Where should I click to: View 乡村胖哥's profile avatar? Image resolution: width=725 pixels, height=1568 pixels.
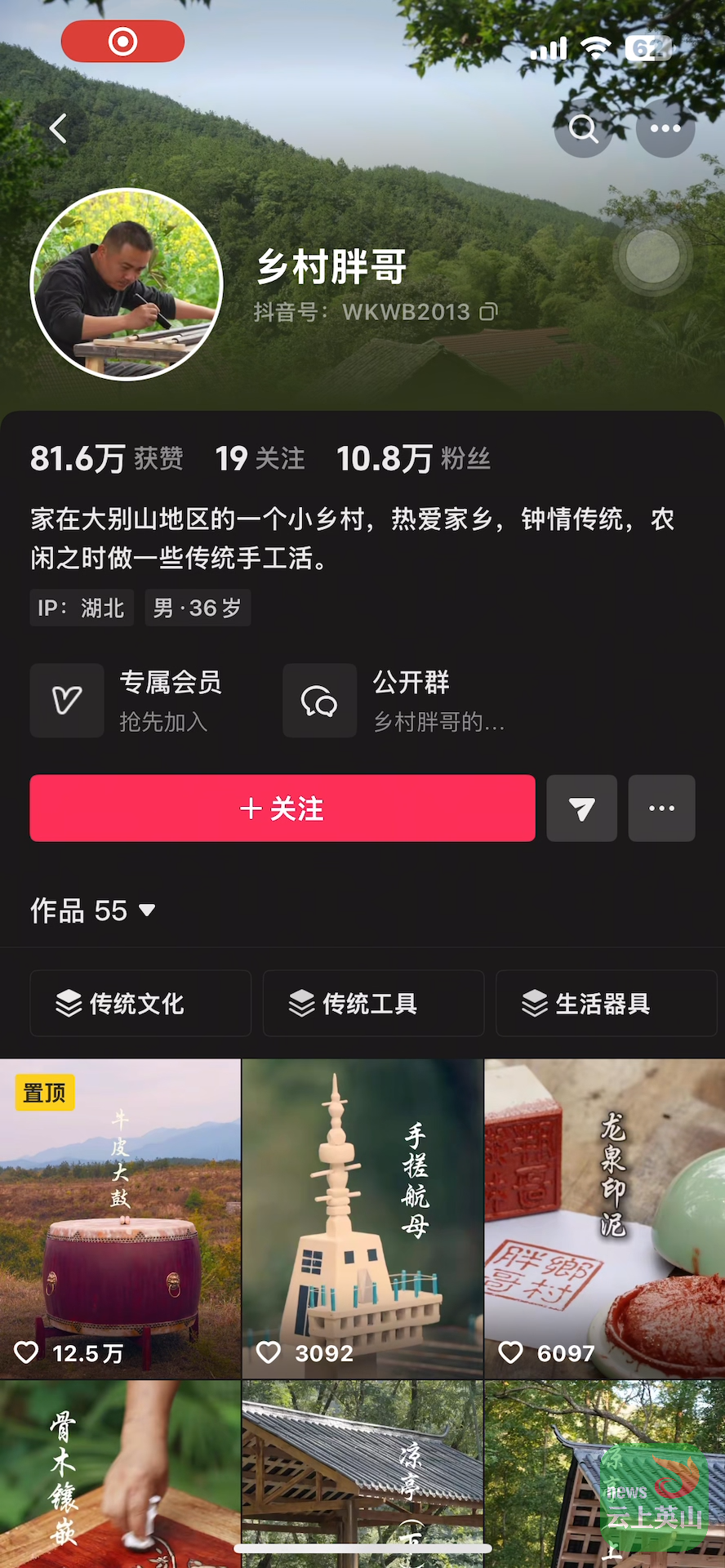point(127,285)
